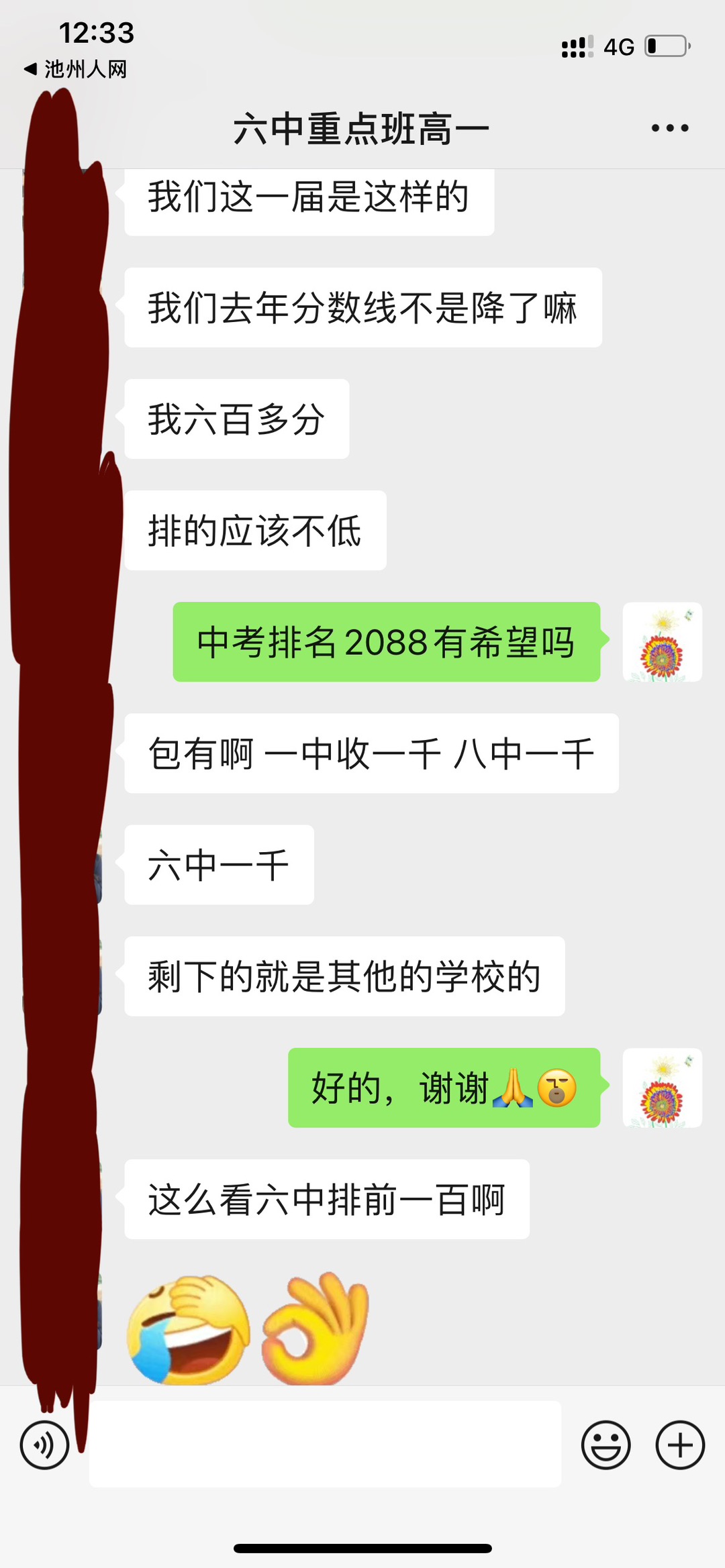
Task: Focus the message text field
Action: [325, 1445]
